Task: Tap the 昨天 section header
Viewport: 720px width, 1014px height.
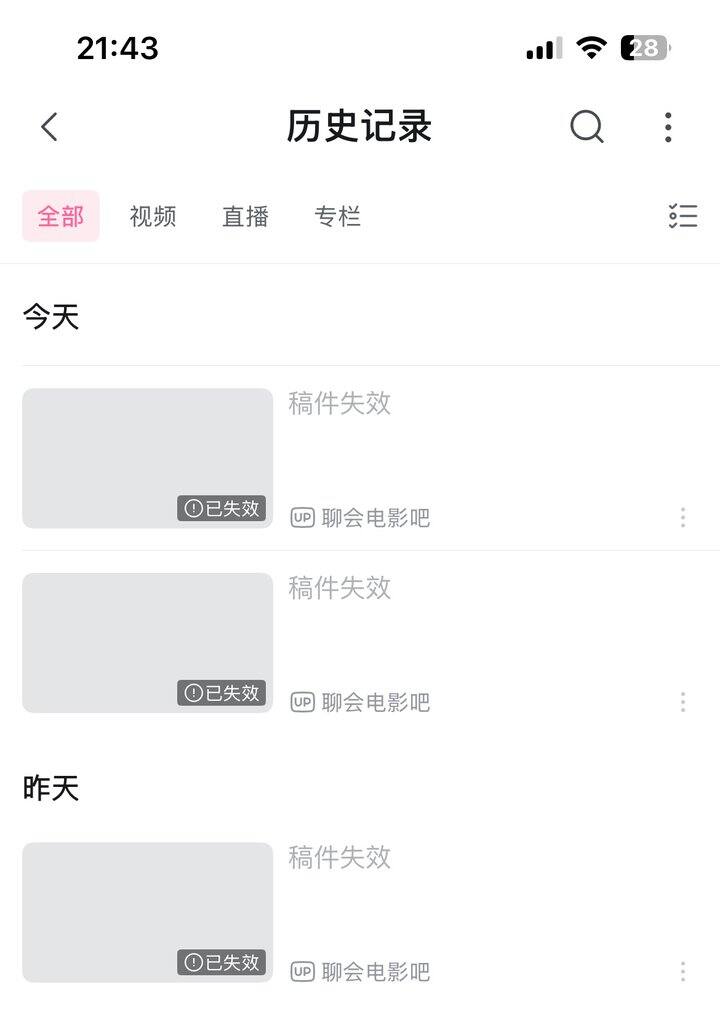Action: (x=50, y=788)
